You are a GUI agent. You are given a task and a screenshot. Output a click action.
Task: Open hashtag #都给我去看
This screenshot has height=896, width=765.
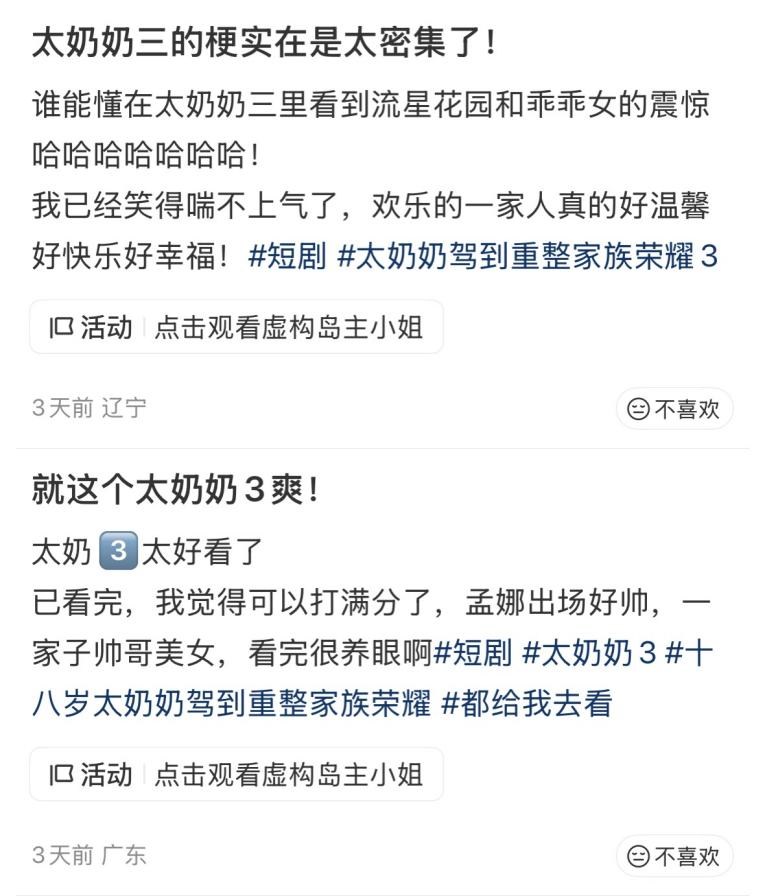click(526, 703)
